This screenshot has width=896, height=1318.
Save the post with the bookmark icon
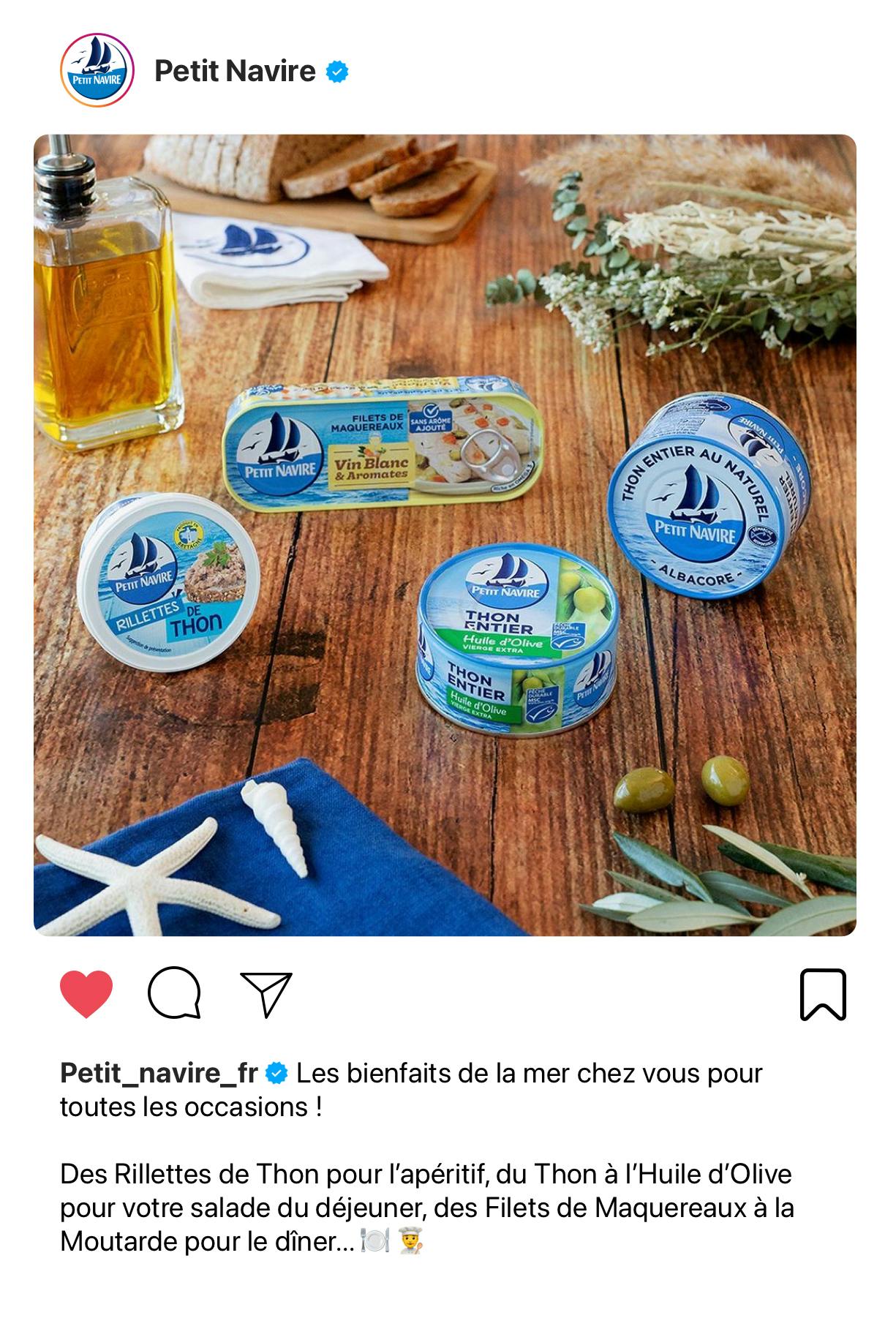tap(823, 994)
